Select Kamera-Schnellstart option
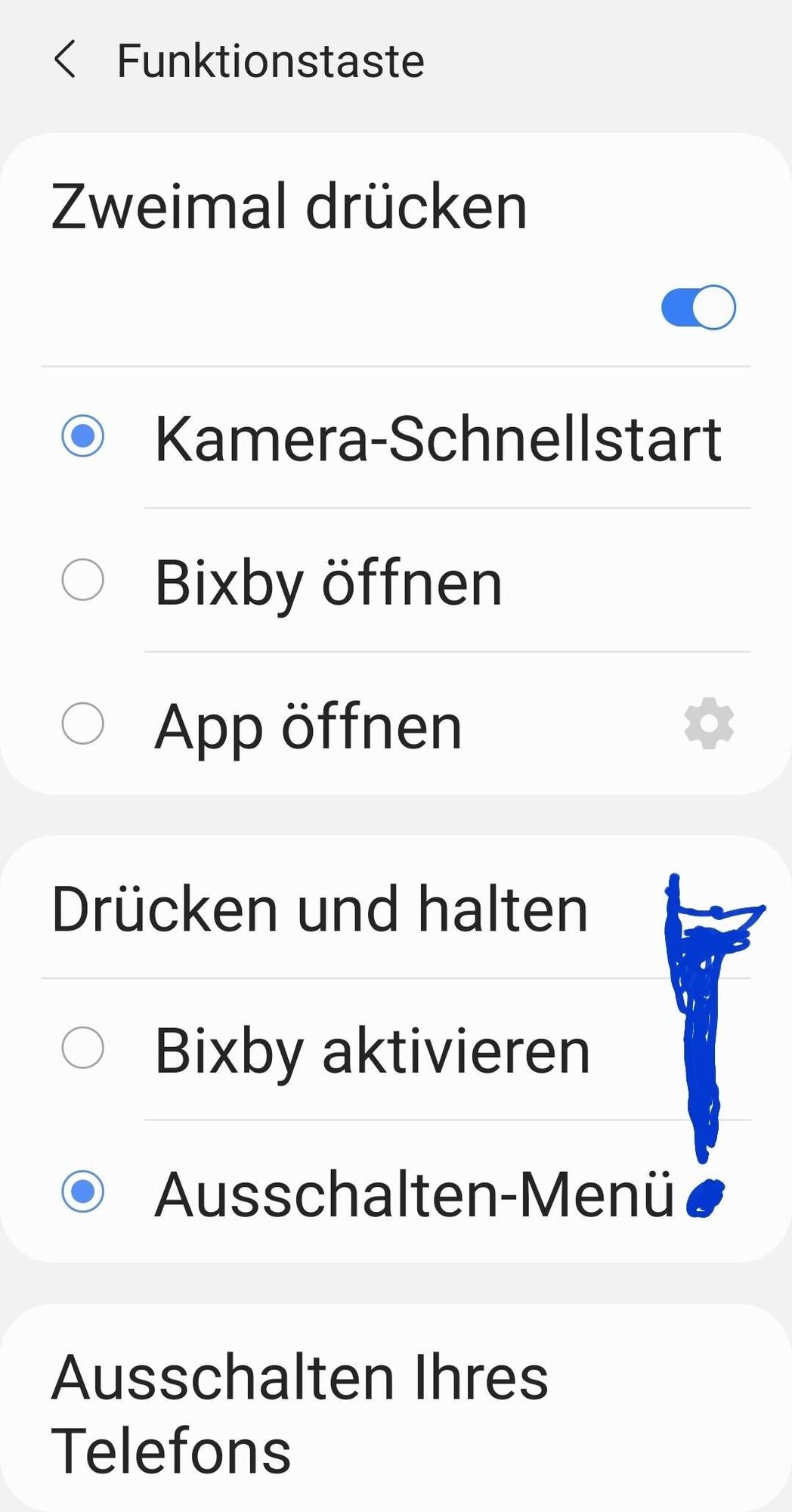This screenshot has height=1512, width=792. pyautogui.click(x=83, y=437)
